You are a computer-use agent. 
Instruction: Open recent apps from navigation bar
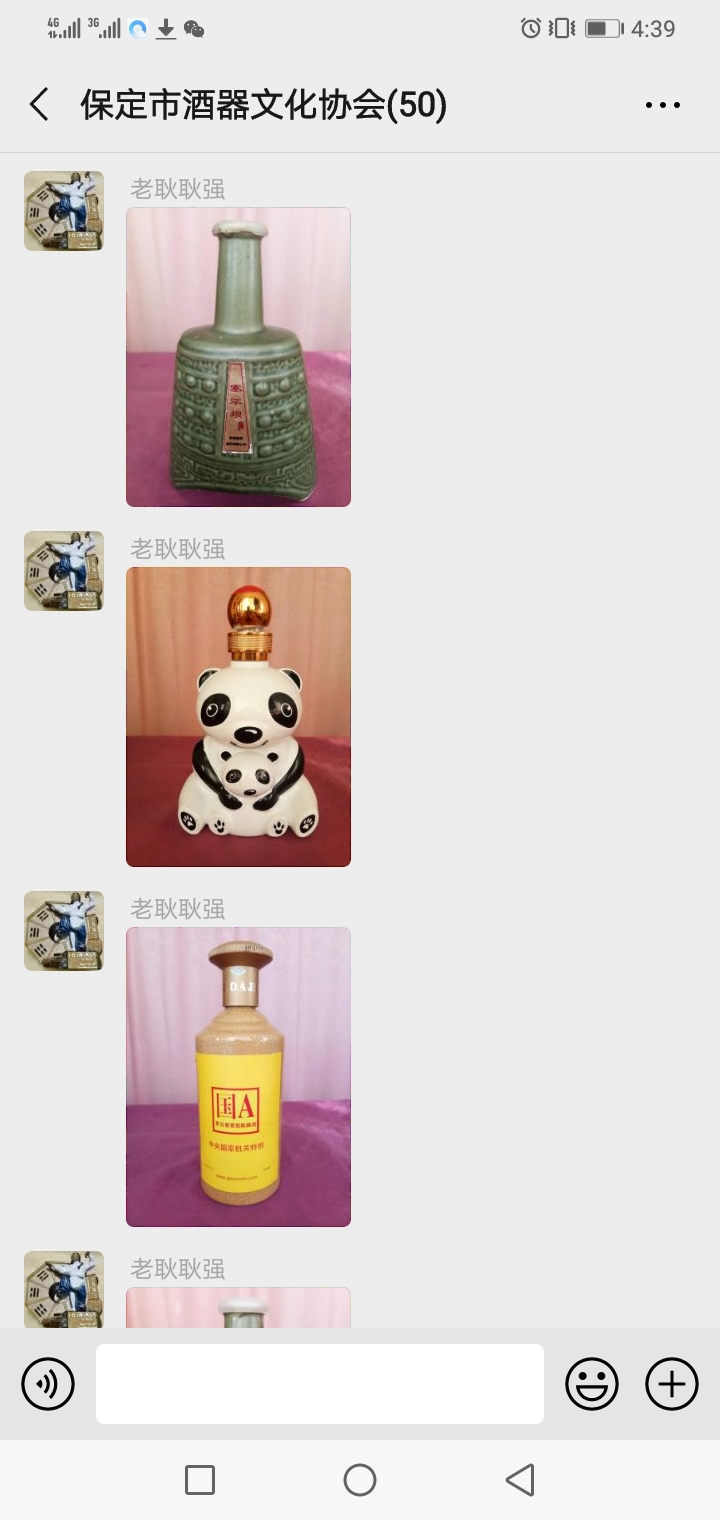(x=200, y=1480)
